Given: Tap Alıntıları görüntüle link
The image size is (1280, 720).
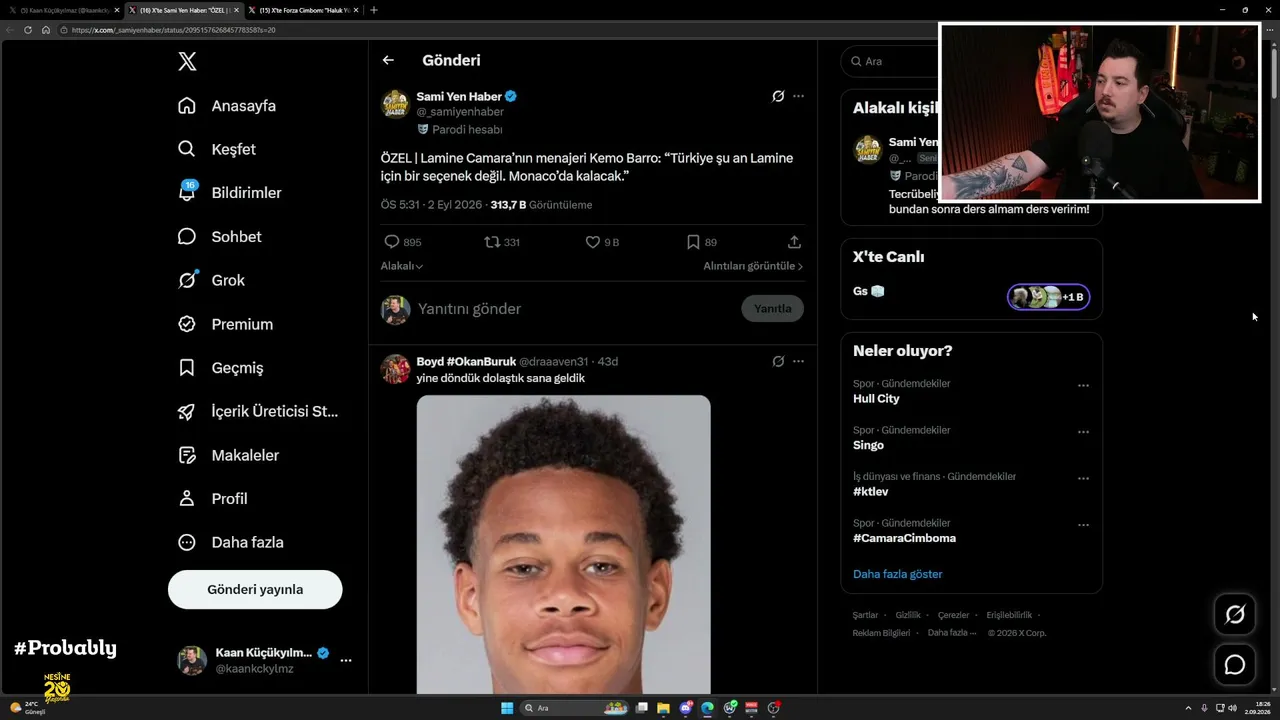Looking at the screenshot, I should click(x=753, y=266).
